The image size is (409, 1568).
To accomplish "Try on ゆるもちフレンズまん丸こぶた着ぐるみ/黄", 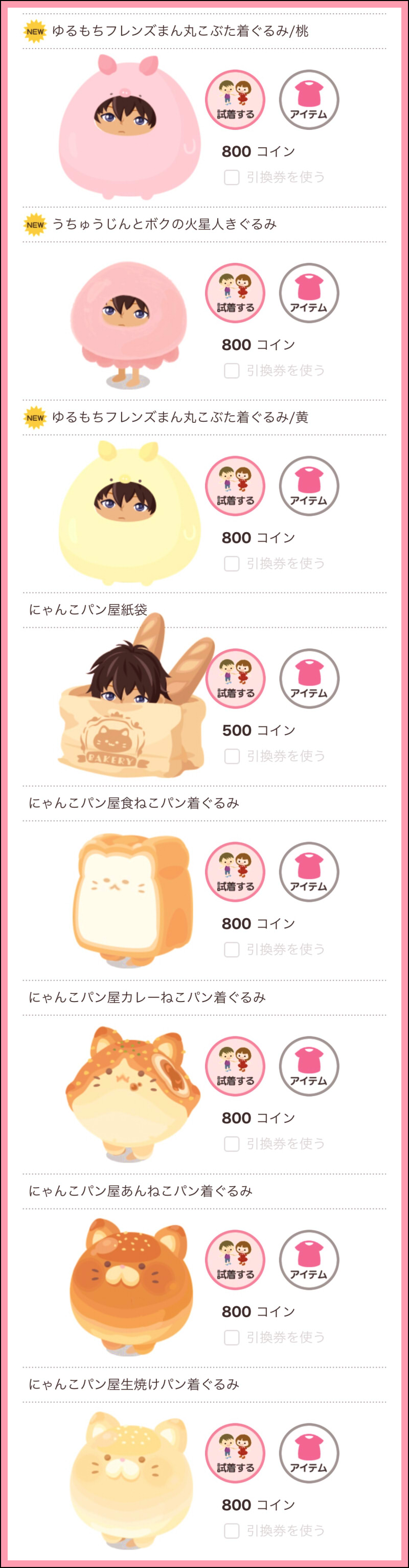I will click(235, 486).
